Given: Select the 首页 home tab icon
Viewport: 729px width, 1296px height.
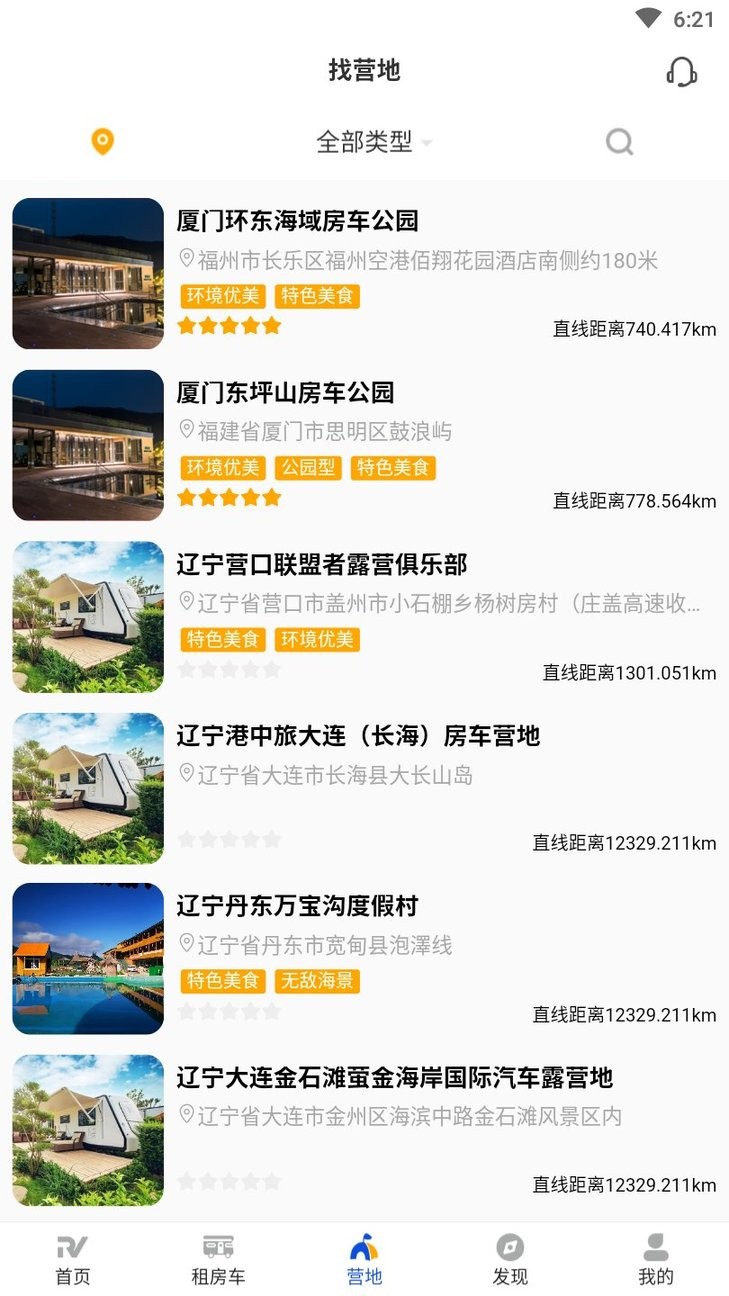Looking at the screenshot, I should [x=72, y=1247].
